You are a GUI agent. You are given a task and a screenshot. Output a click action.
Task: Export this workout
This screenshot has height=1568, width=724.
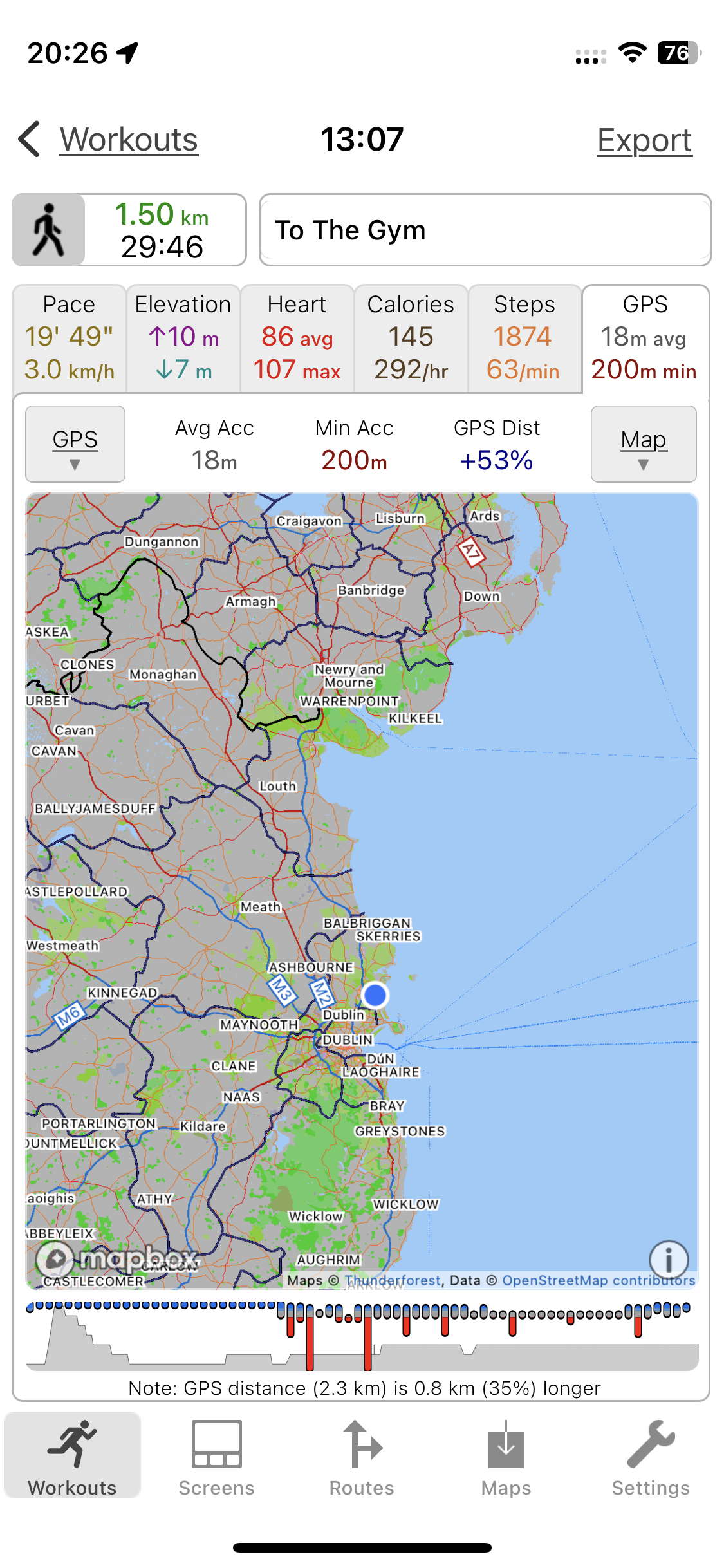pos(644,140)
